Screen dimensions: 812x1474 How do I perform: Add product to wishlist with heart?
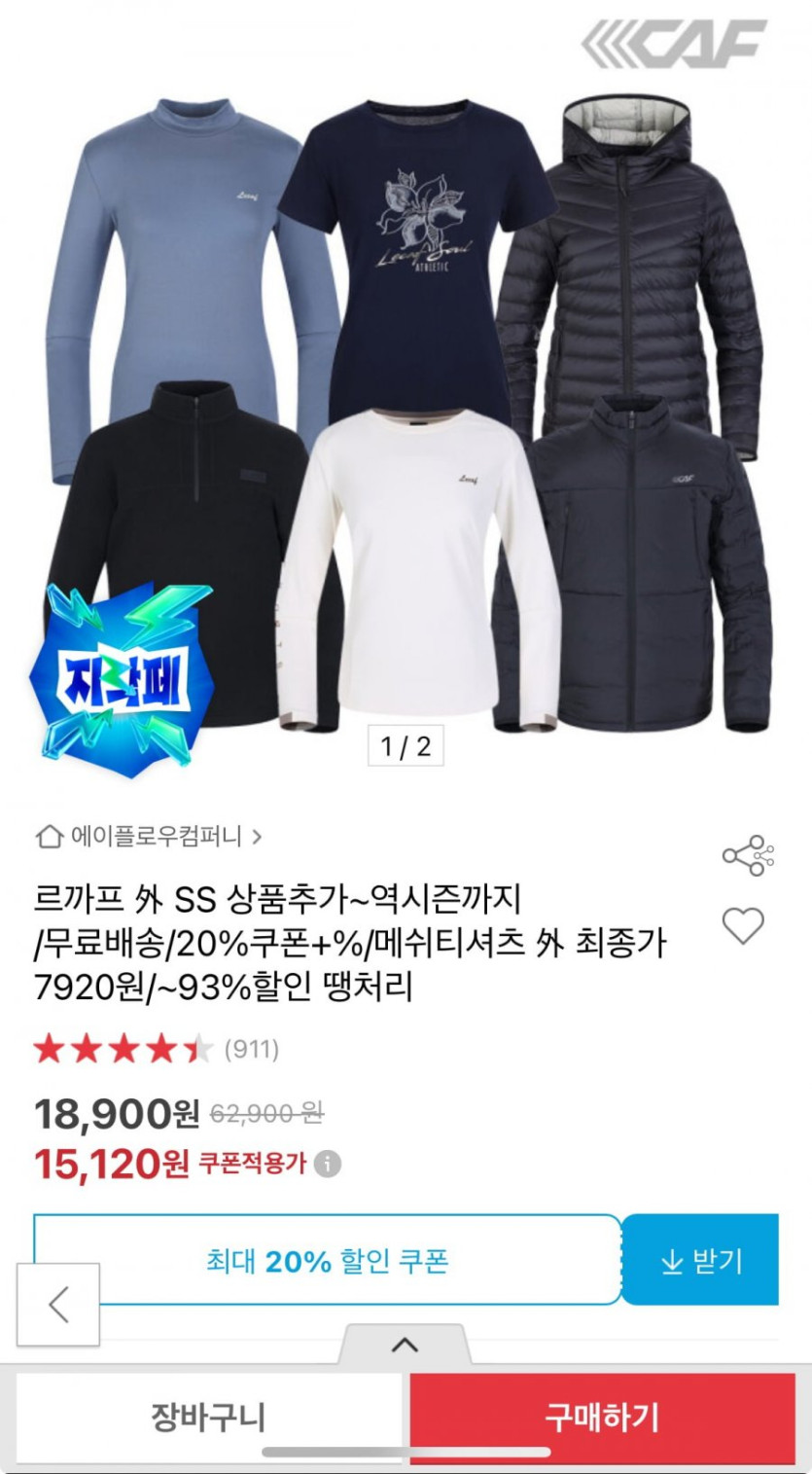pyautogui.click(x=744, y=925)
